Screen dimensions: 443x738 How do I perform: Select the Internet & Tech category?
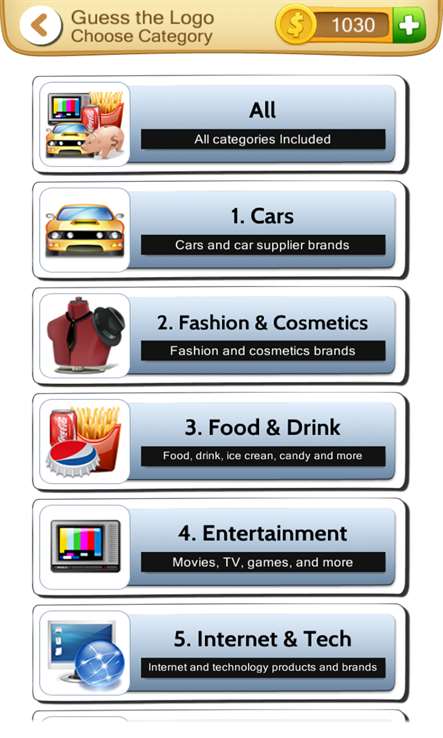click(x=220, y=653)
